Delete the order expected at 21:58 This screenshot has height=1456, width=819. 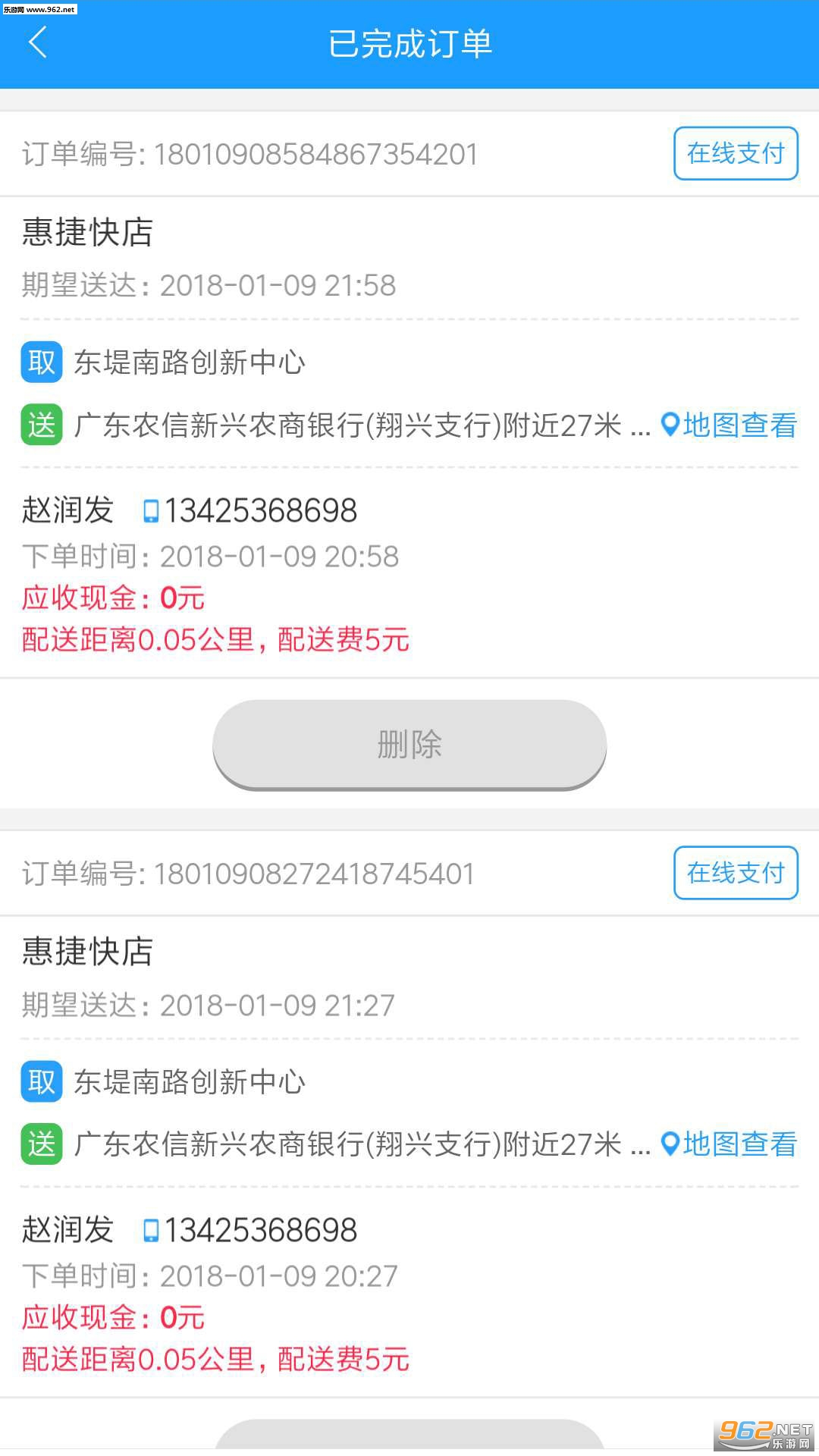click(409, 744)
